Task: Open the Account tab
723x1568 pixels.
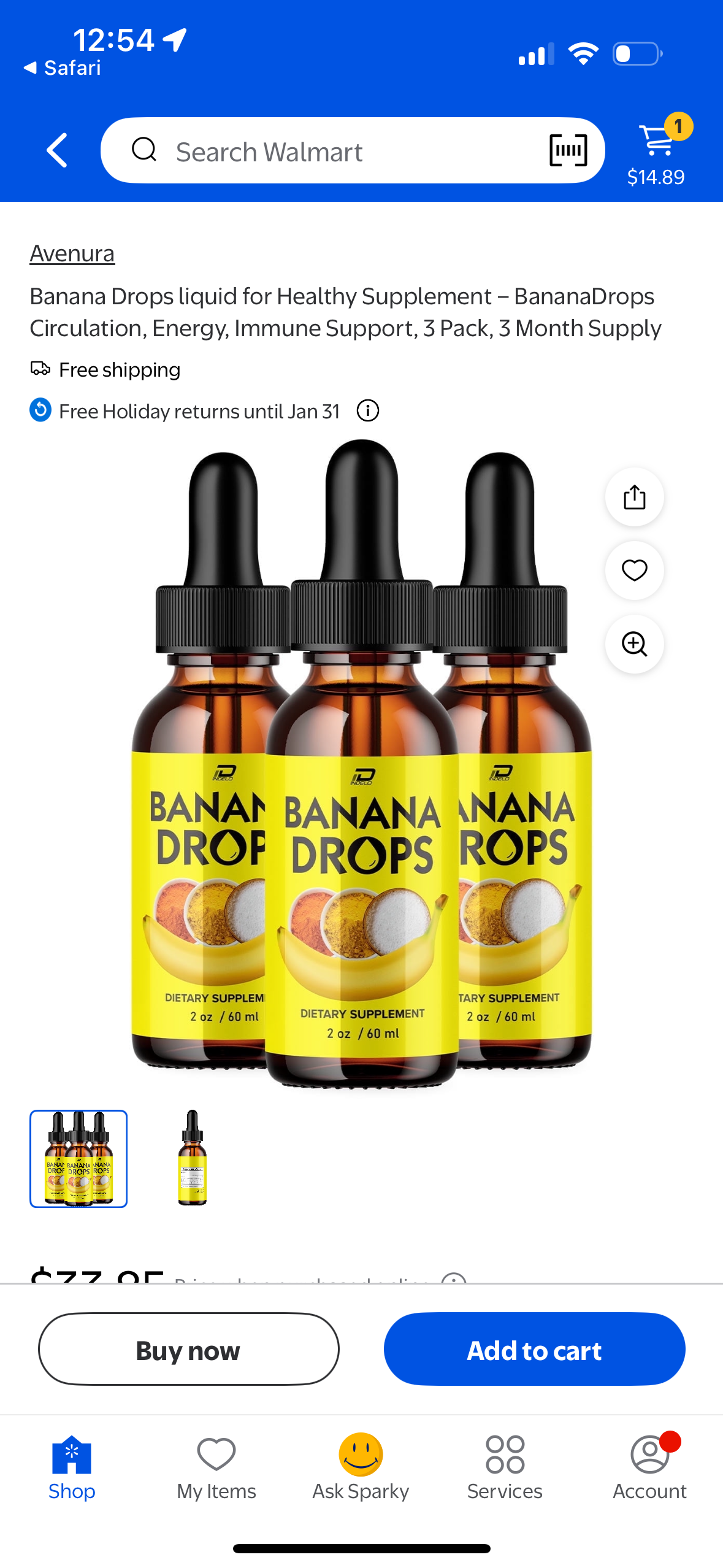Action: (x=649, y=1467)
